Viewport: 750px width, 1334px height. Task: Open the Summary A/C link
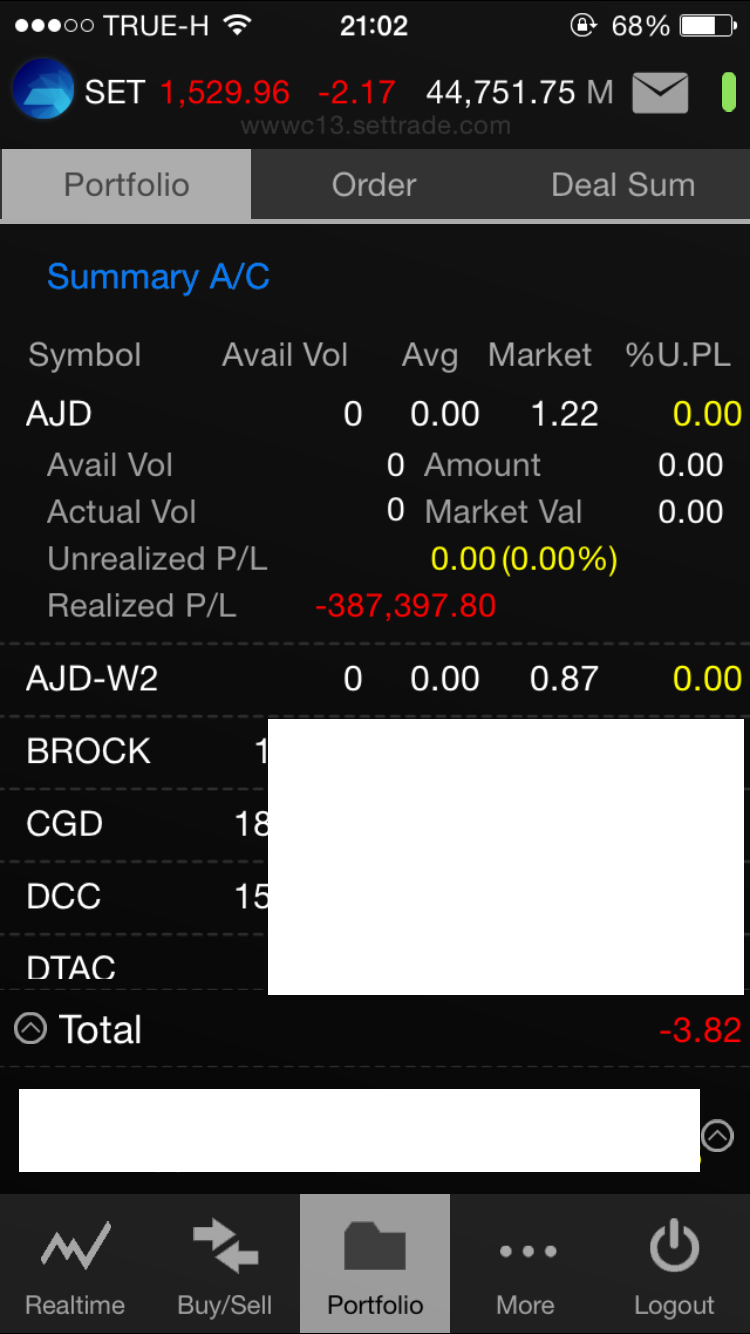pyautogui.click(x=158, y=277)
